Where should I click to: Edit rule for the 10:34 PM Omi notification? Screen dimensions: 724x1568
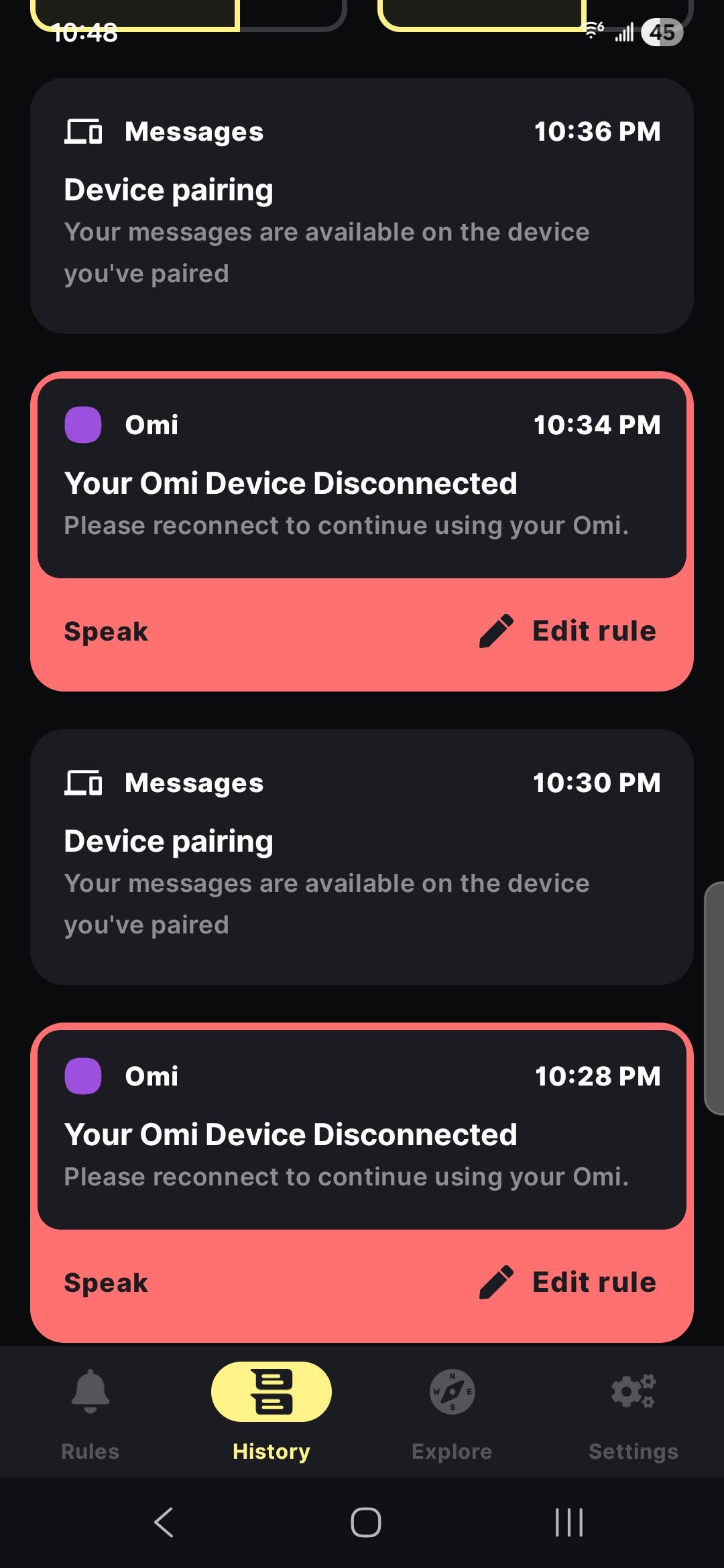pos(568,631)
